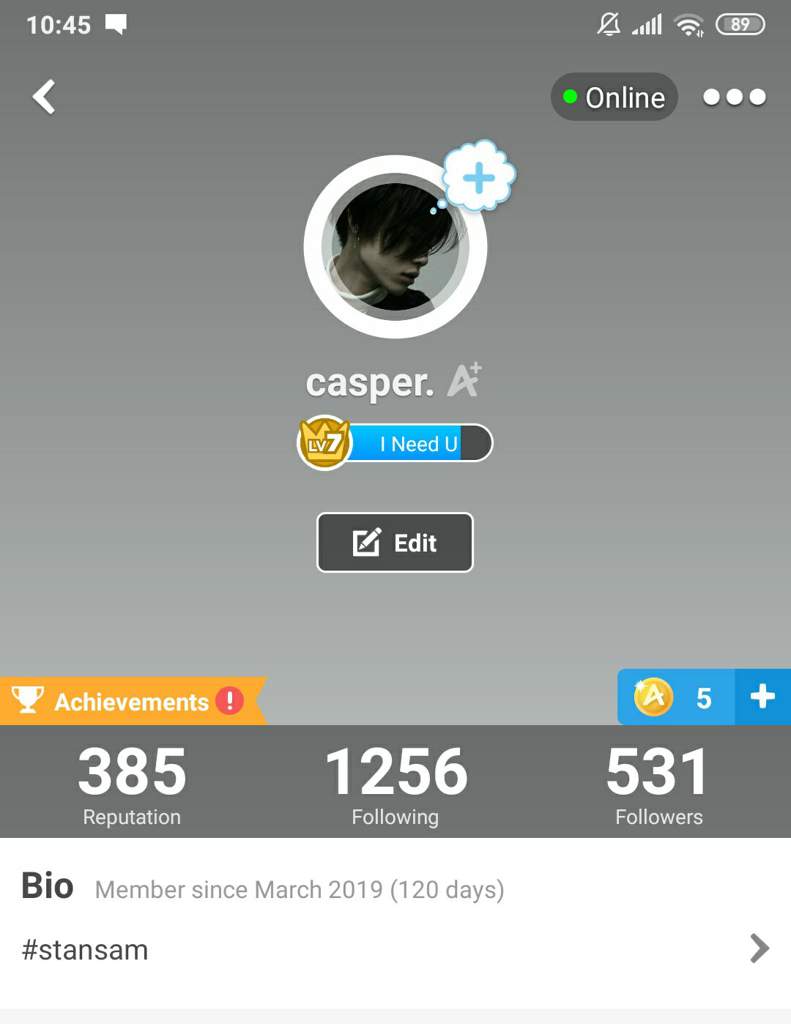The width and height of the screenshot is (791, 1024).
Task: Open the coin balance showing 5
Action: [x=676, y=697]
